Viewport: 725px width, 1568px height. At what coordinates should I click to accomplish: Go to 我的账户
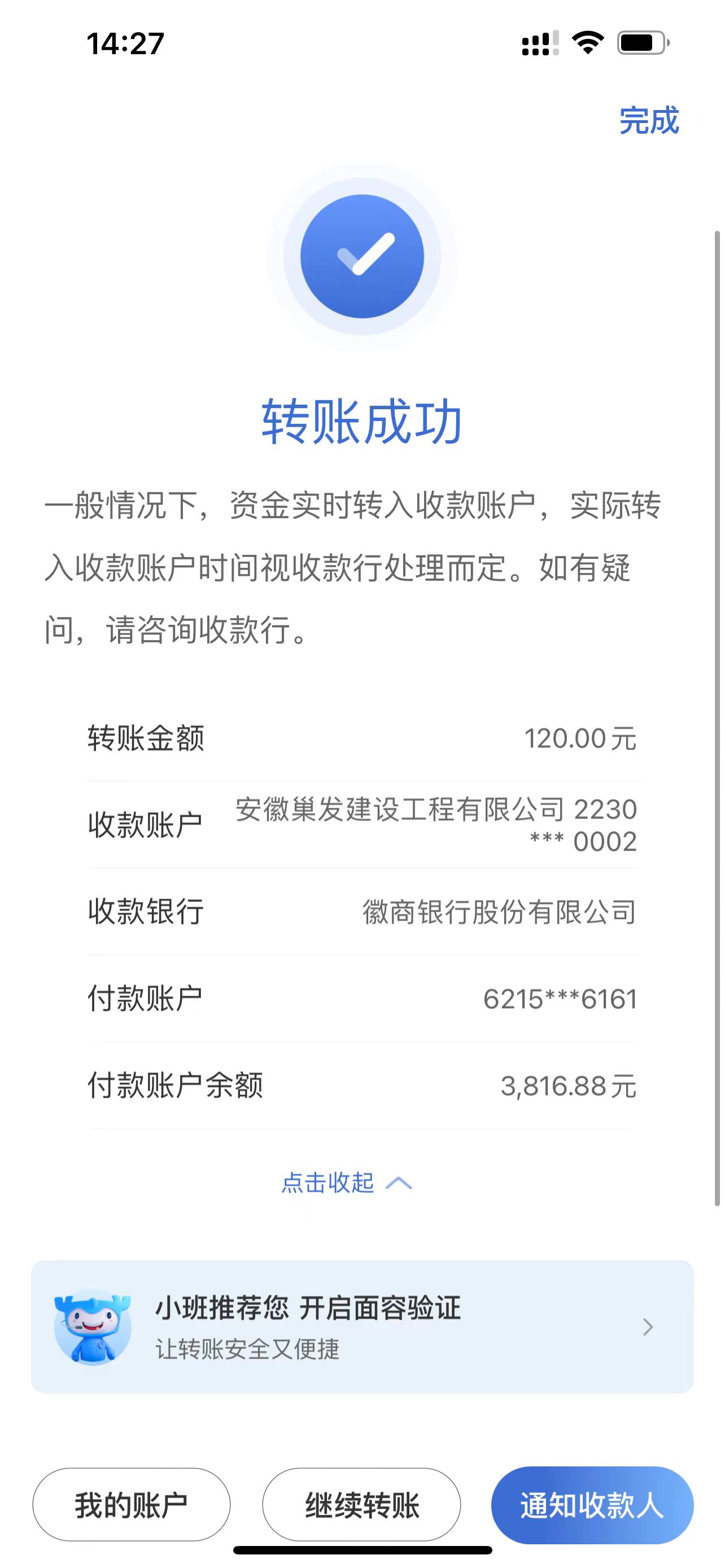(x=132, y=1505)
